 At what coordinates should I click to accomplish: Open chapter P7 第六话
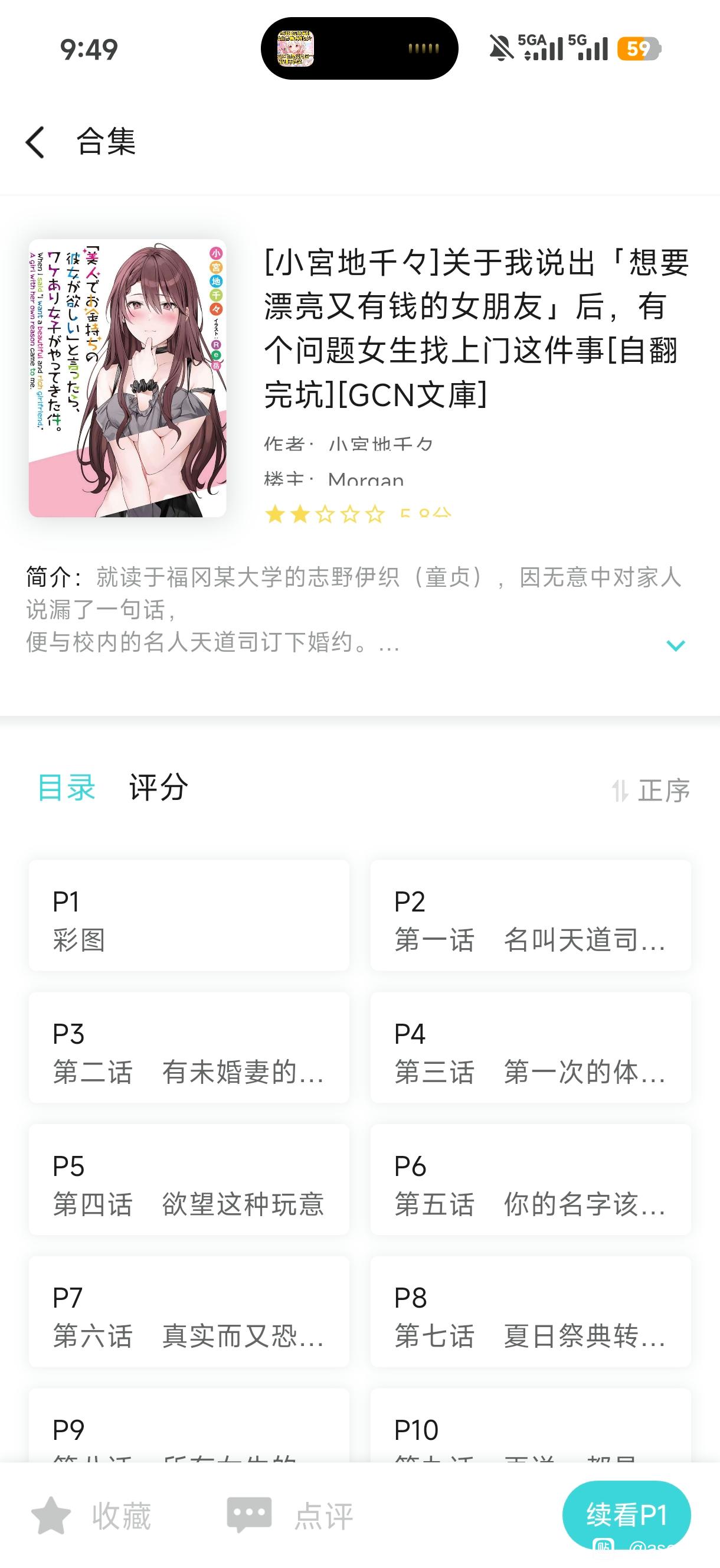coord(189,1312)
